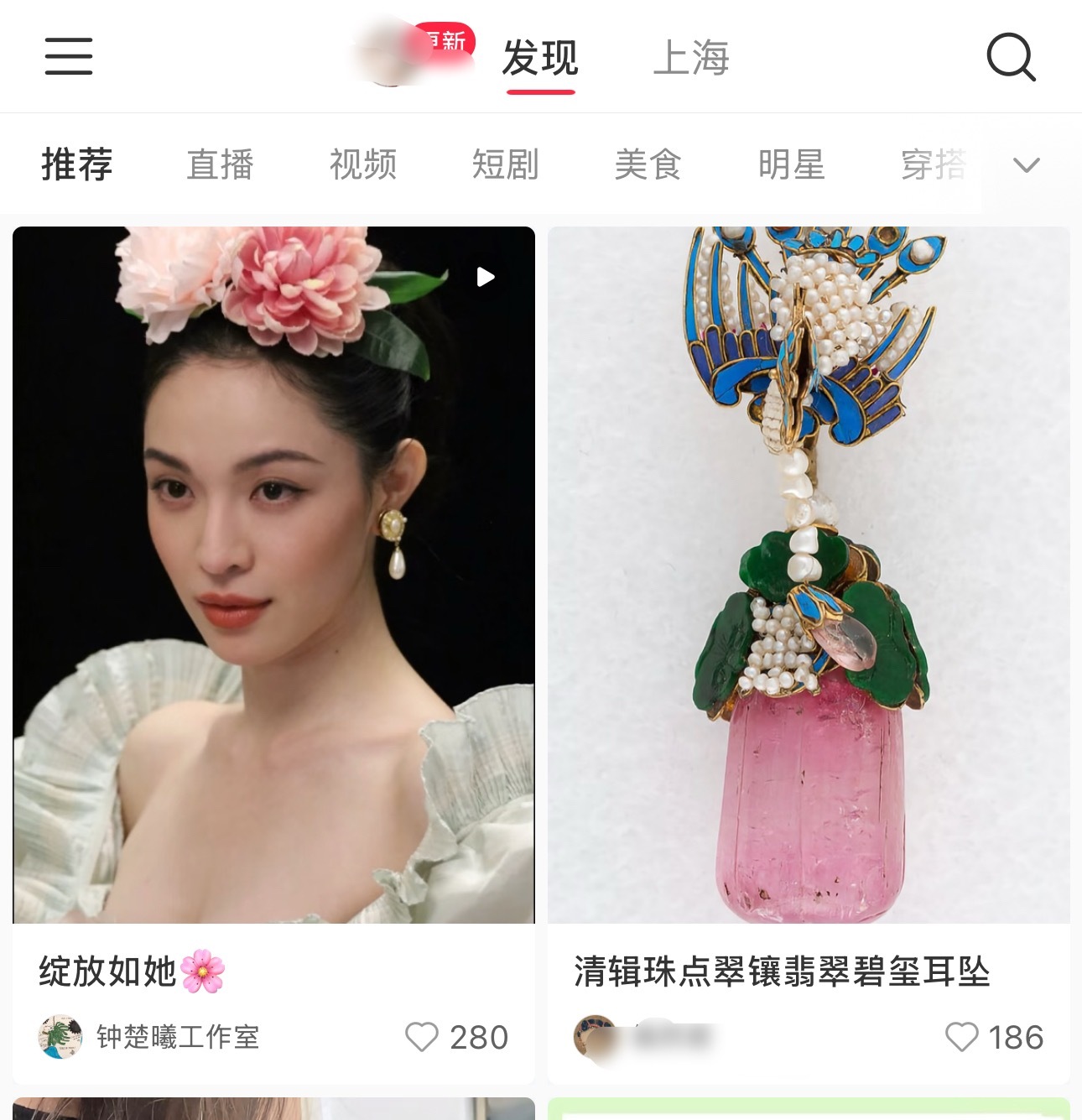
Task: Open the 绽放如她 video post
Action: (x=273, y=575)
